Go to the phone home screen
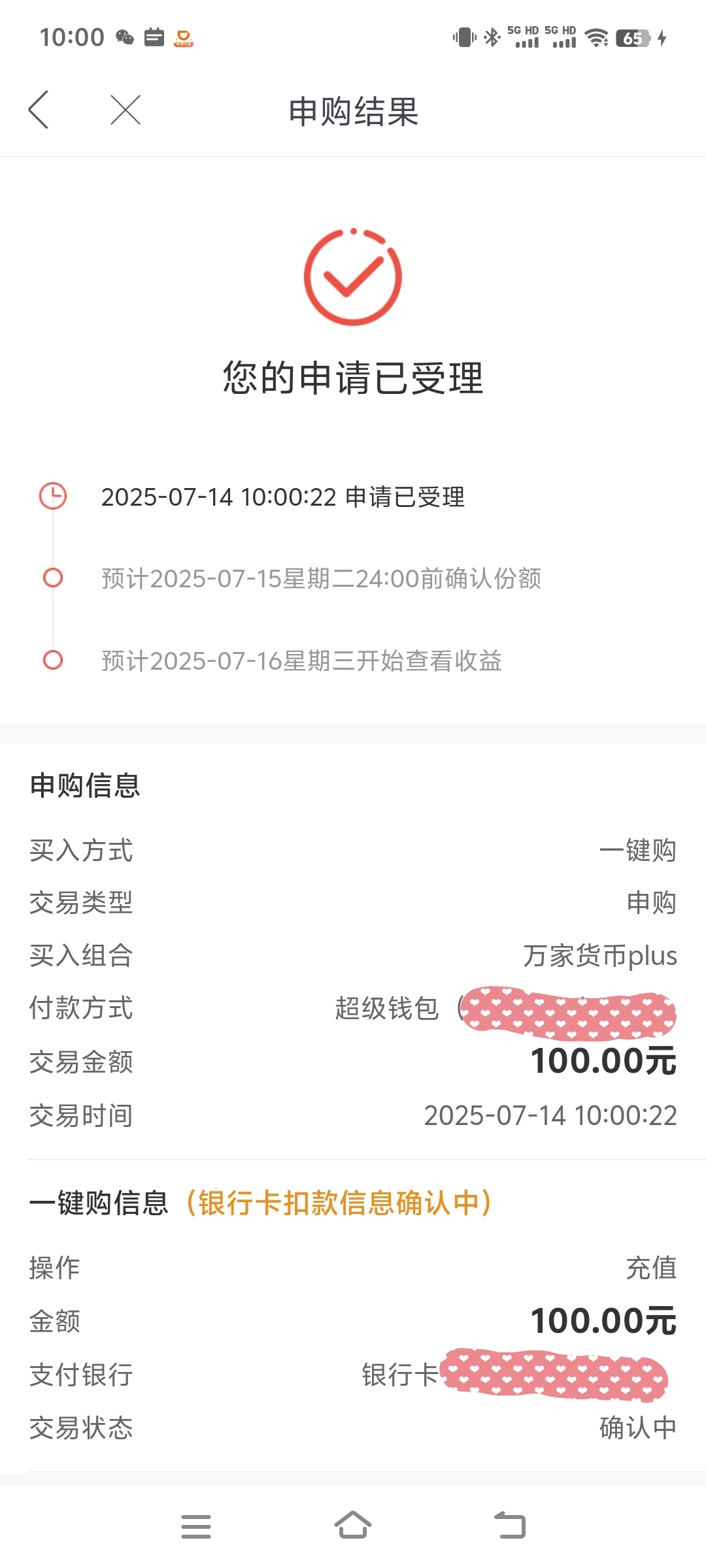The width and height of the screenshot is (706, 1568). (353, 1525)
